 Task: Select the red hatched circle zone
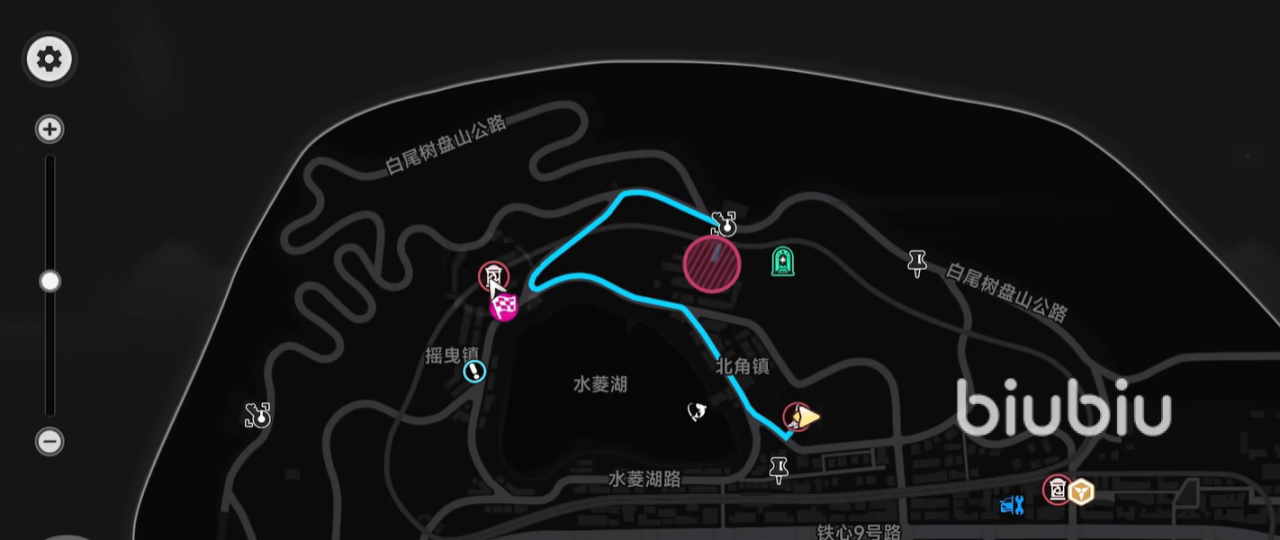click(712, 264)
